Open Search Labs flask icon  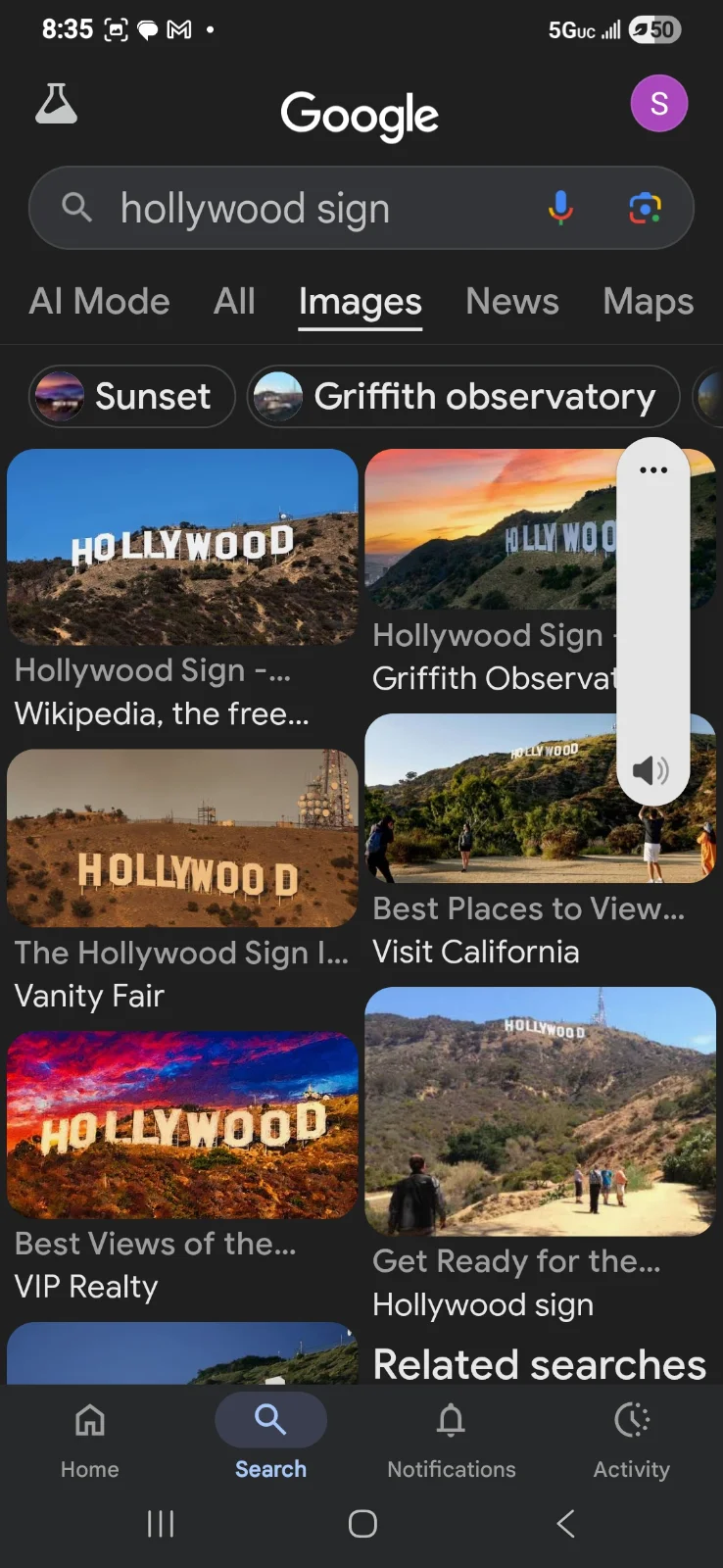coord(56,104)
